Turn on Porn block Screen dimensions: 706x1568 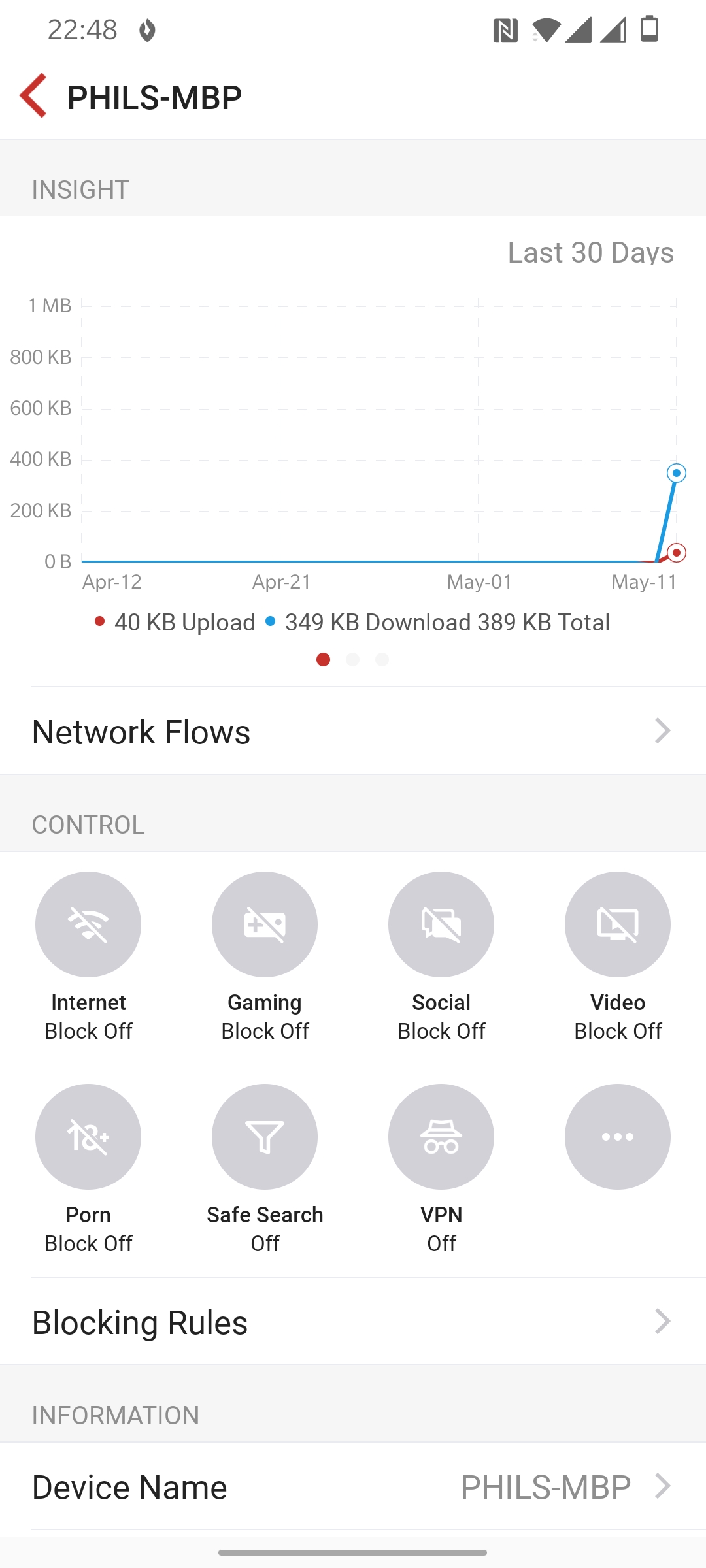coord(88,1137)
